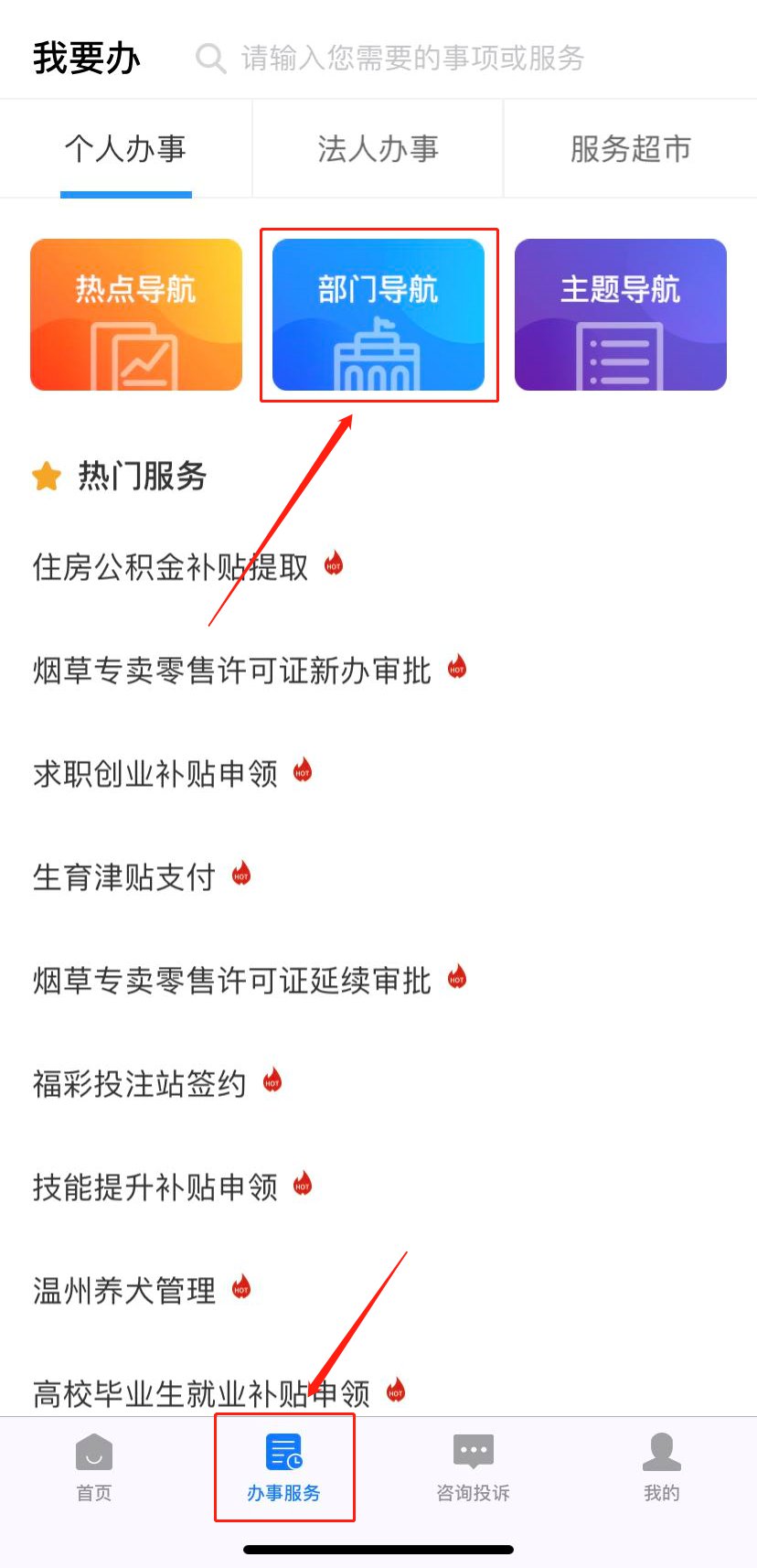Open the 主题导航 card
The width and height of the screenshot is (757, 1568).
pos(620,315)
